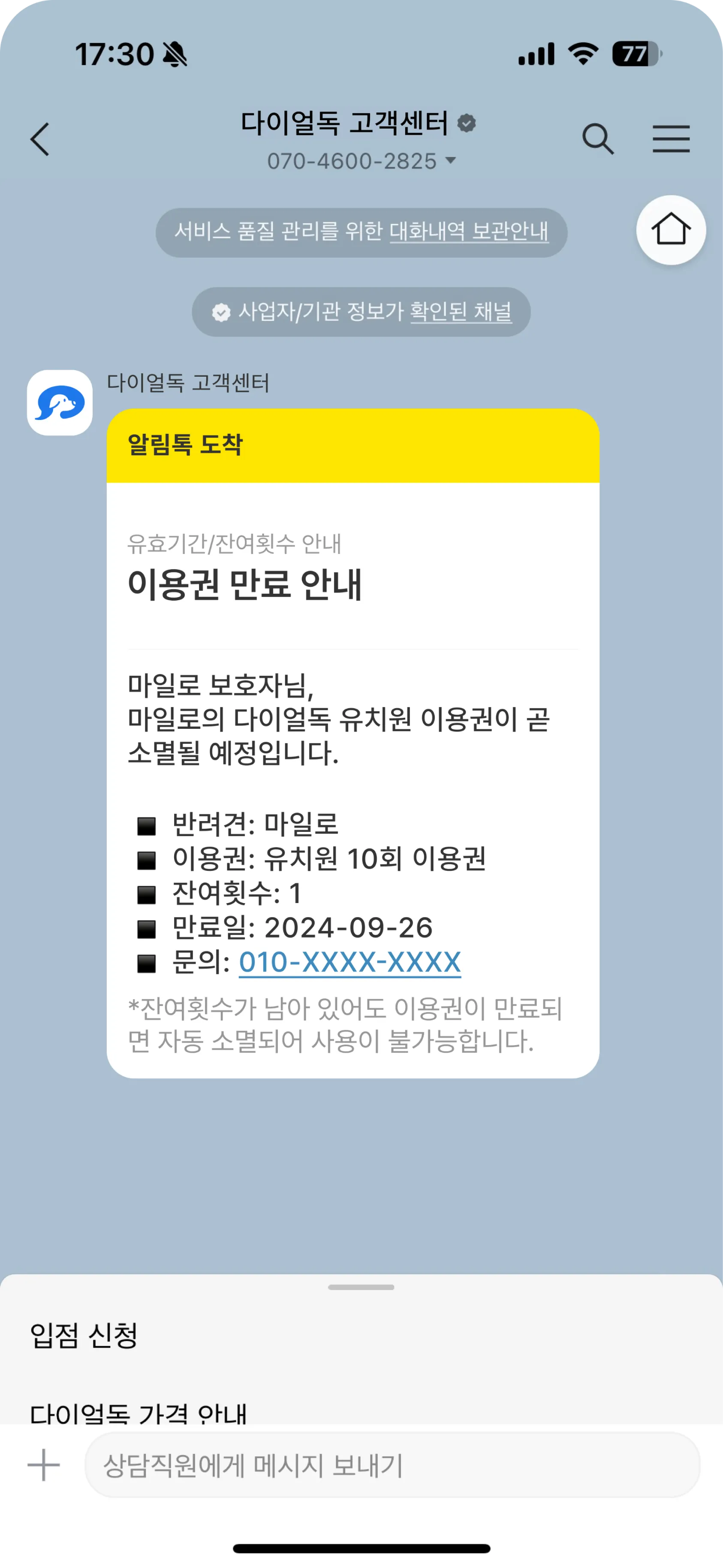Viewport: 723px width, 1568px height.
Task: Select 다이얼독 가격 안내 menu option
Action: pos(139,1411)
